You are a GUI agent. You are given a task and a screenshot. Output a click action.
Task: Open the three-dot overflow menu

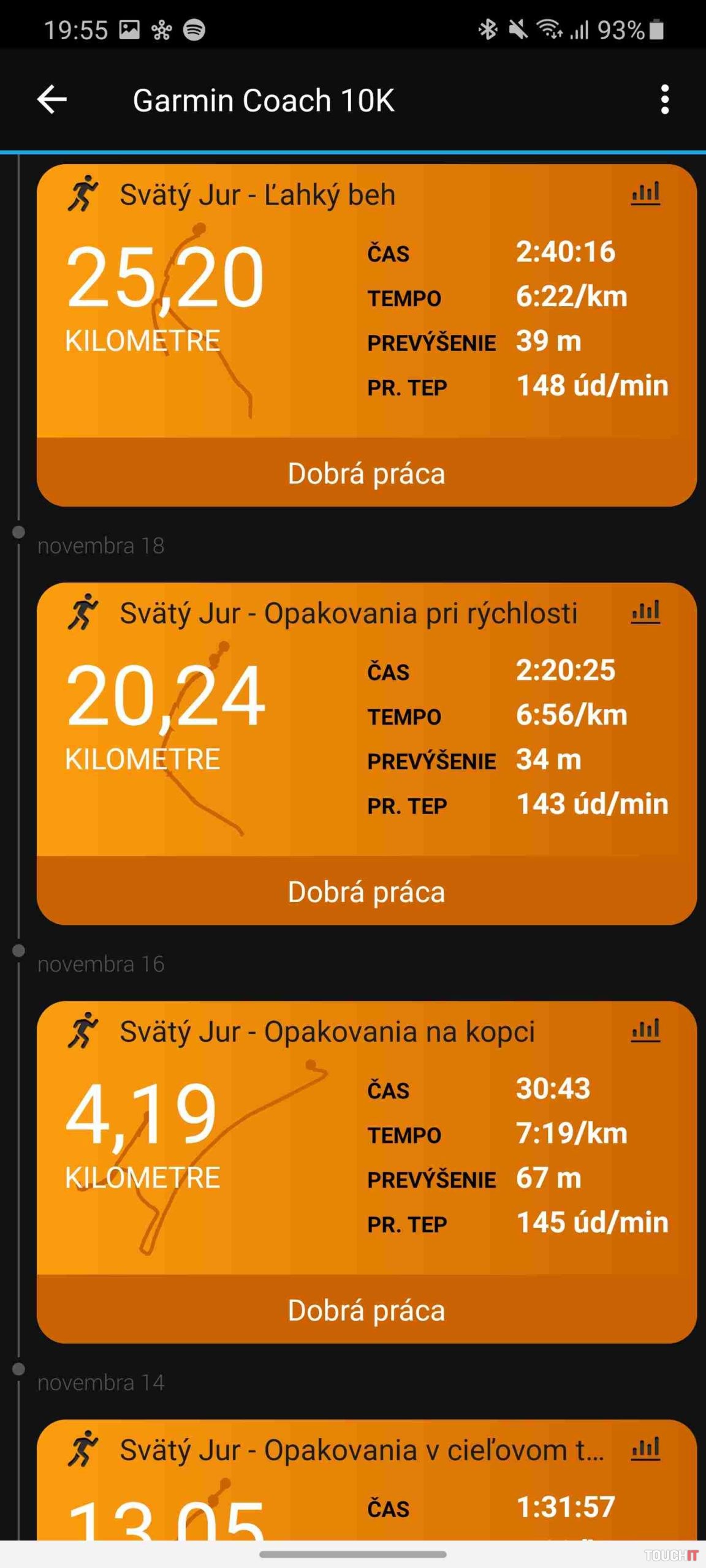(x=664, y=100)
